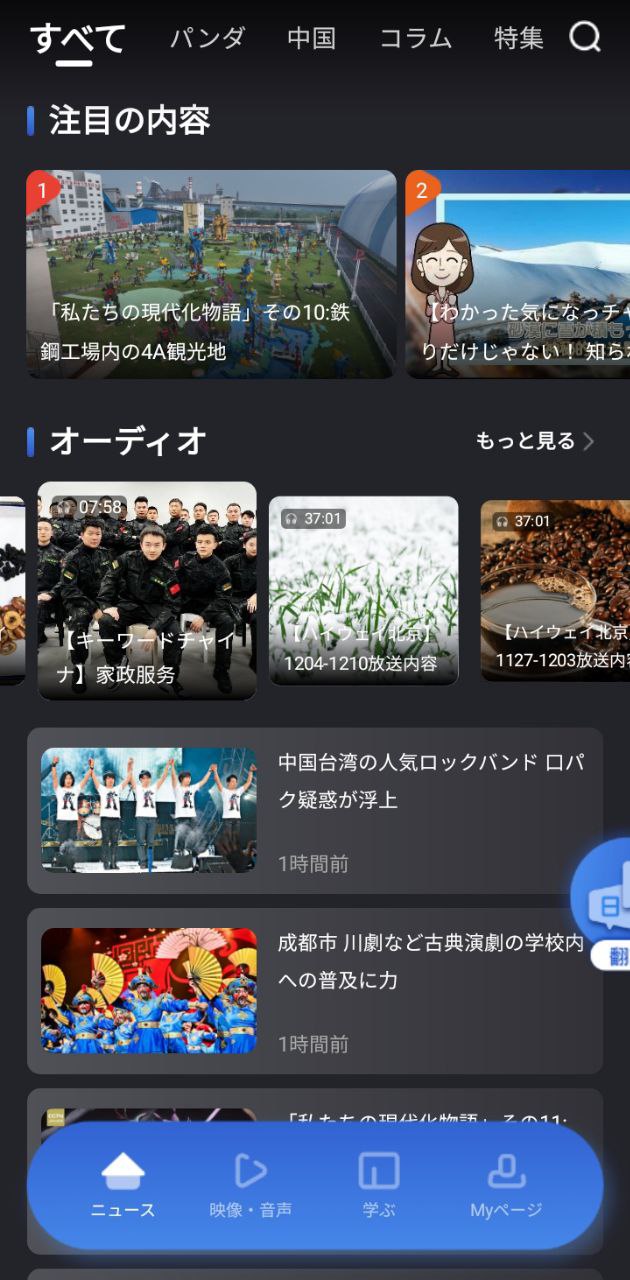Viewport: 630px width, 1280px height.
Task: Go to the ニュース tab
Action: pyautogui.click(x=123, y=1186)
